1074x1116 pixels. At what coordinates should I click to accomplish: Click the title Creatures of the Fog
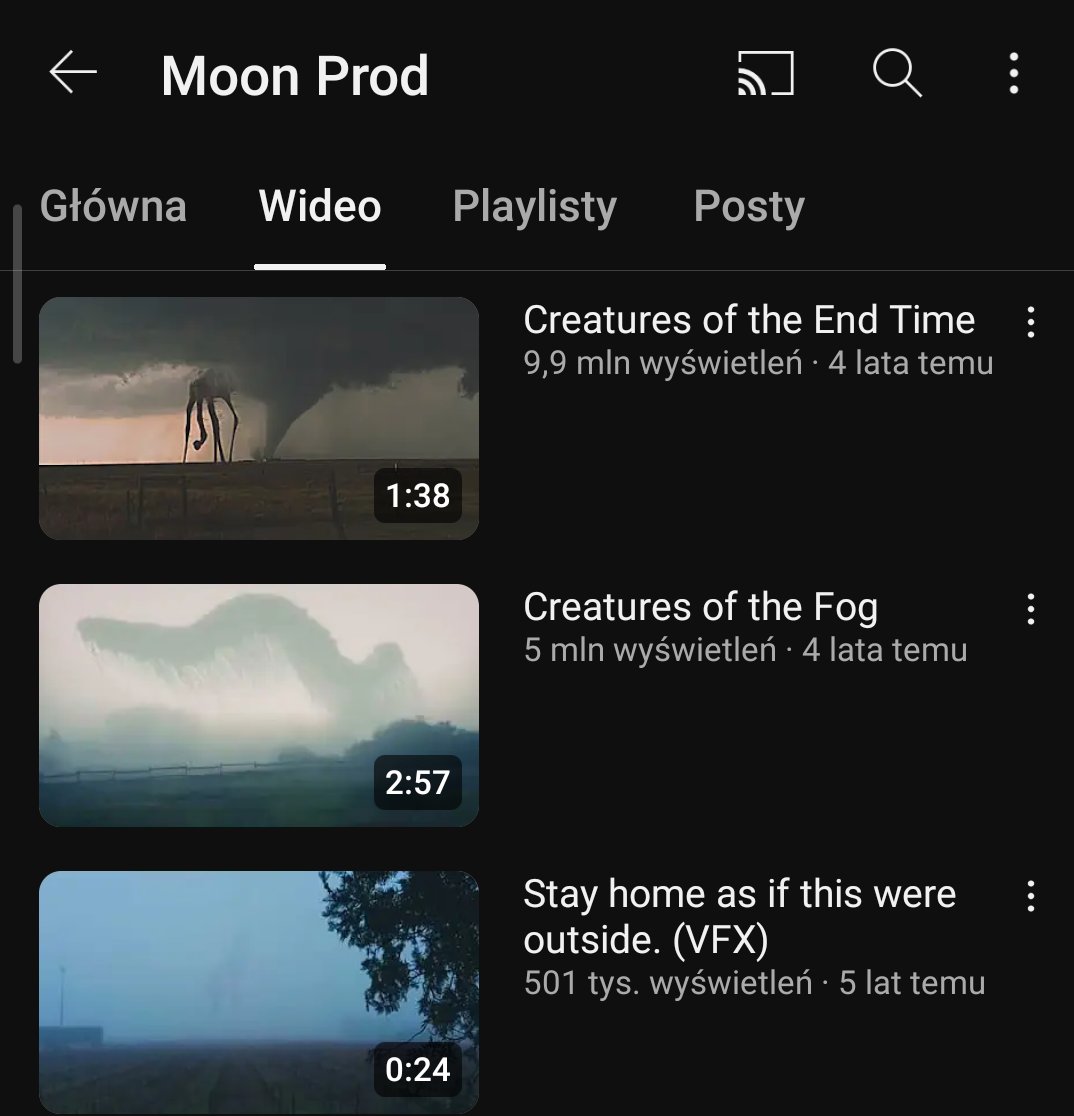point(701,607)
